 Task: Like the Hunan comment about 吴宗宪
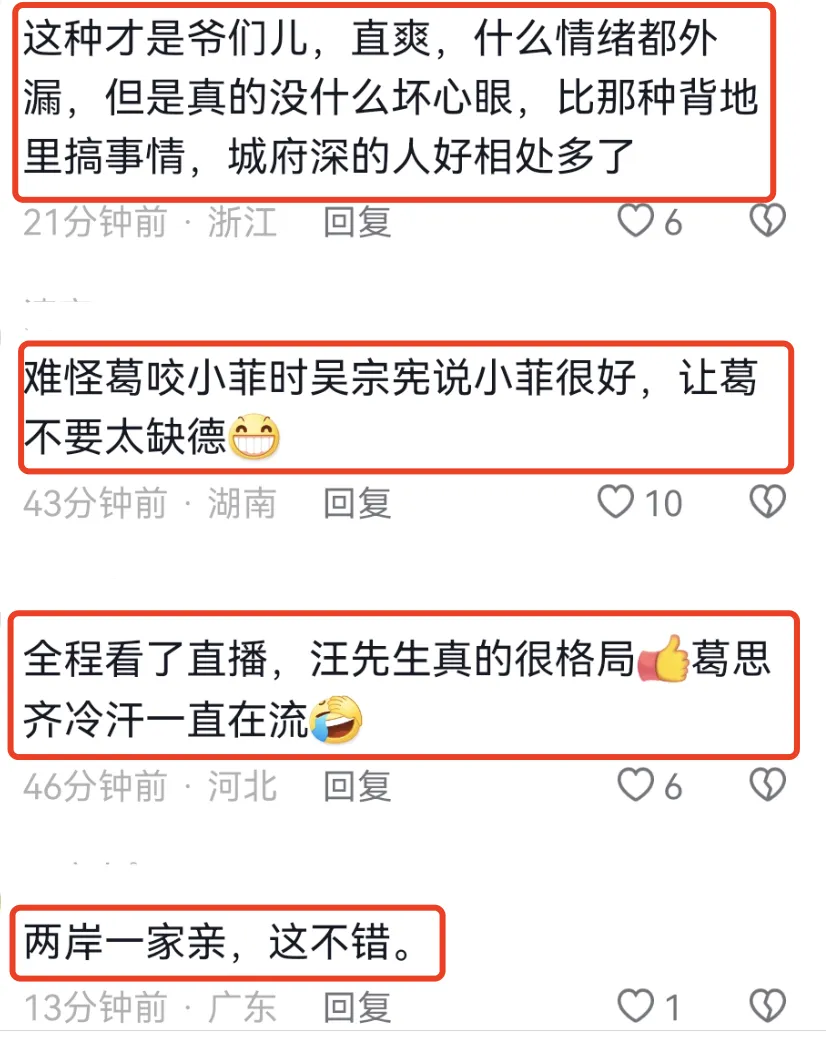(616, 503)
